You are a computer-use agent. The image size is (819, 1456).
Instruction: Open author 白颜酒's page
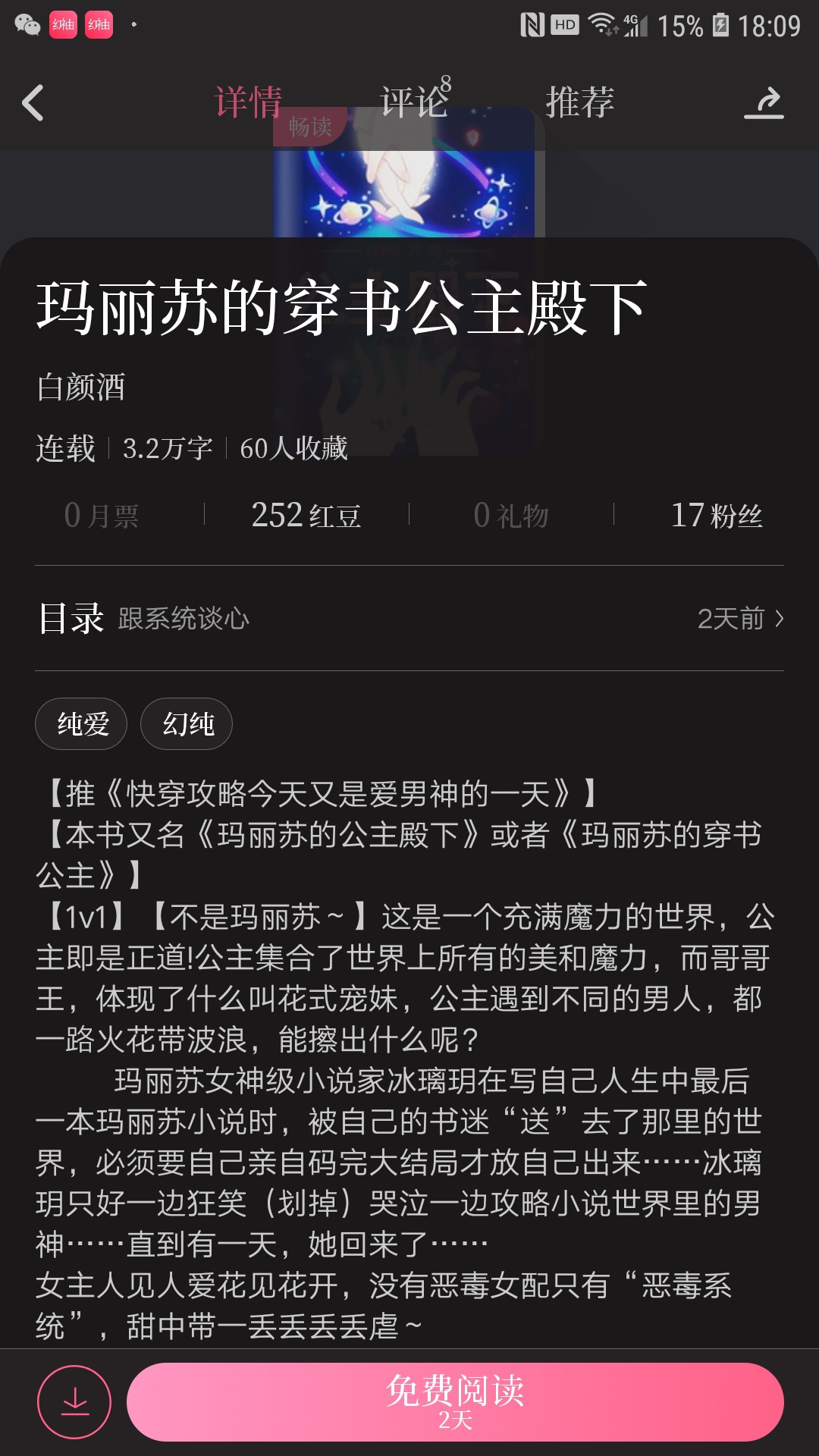(81, 388)
